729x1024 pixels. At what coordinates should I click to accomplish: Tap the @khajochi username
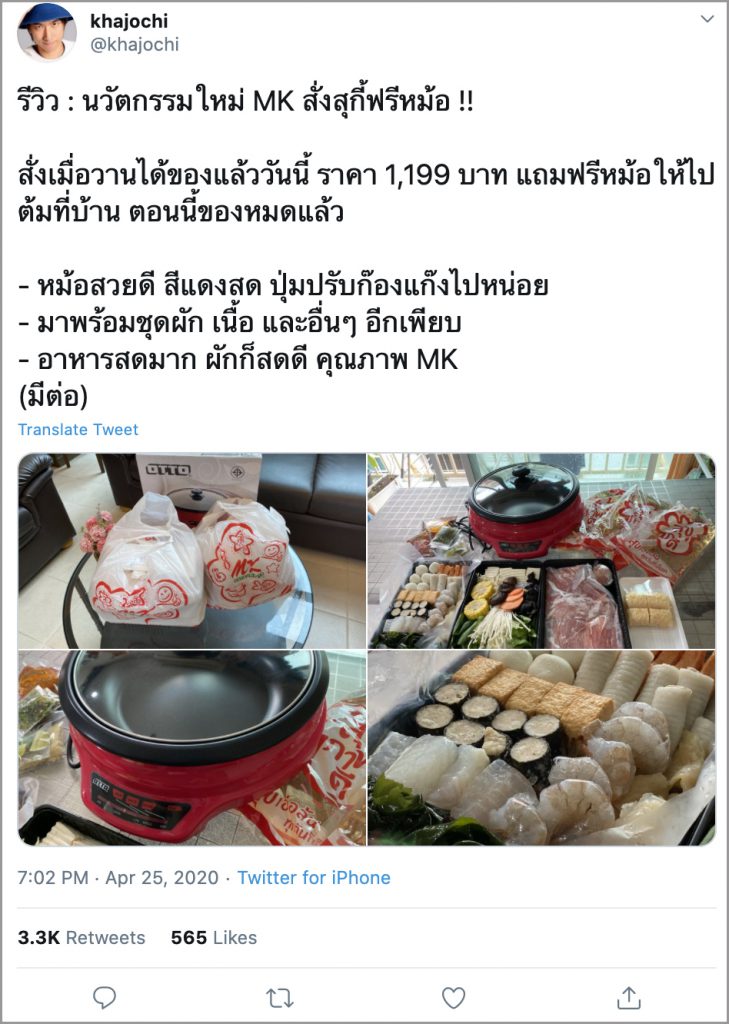pyautogui.click(x=135, y=45)
